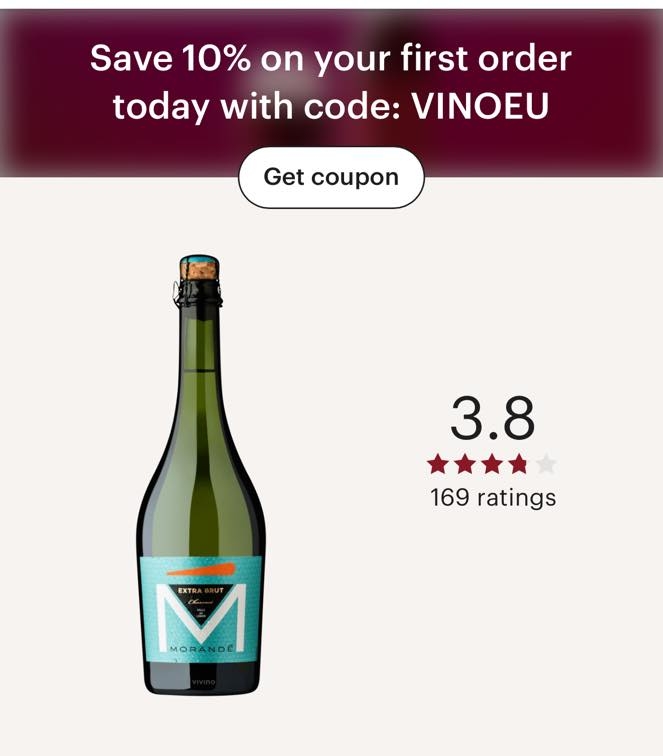The image size is (663, 756).
Task: Open the Morandé Extra Brut bottle image
Action: point(200,480)
